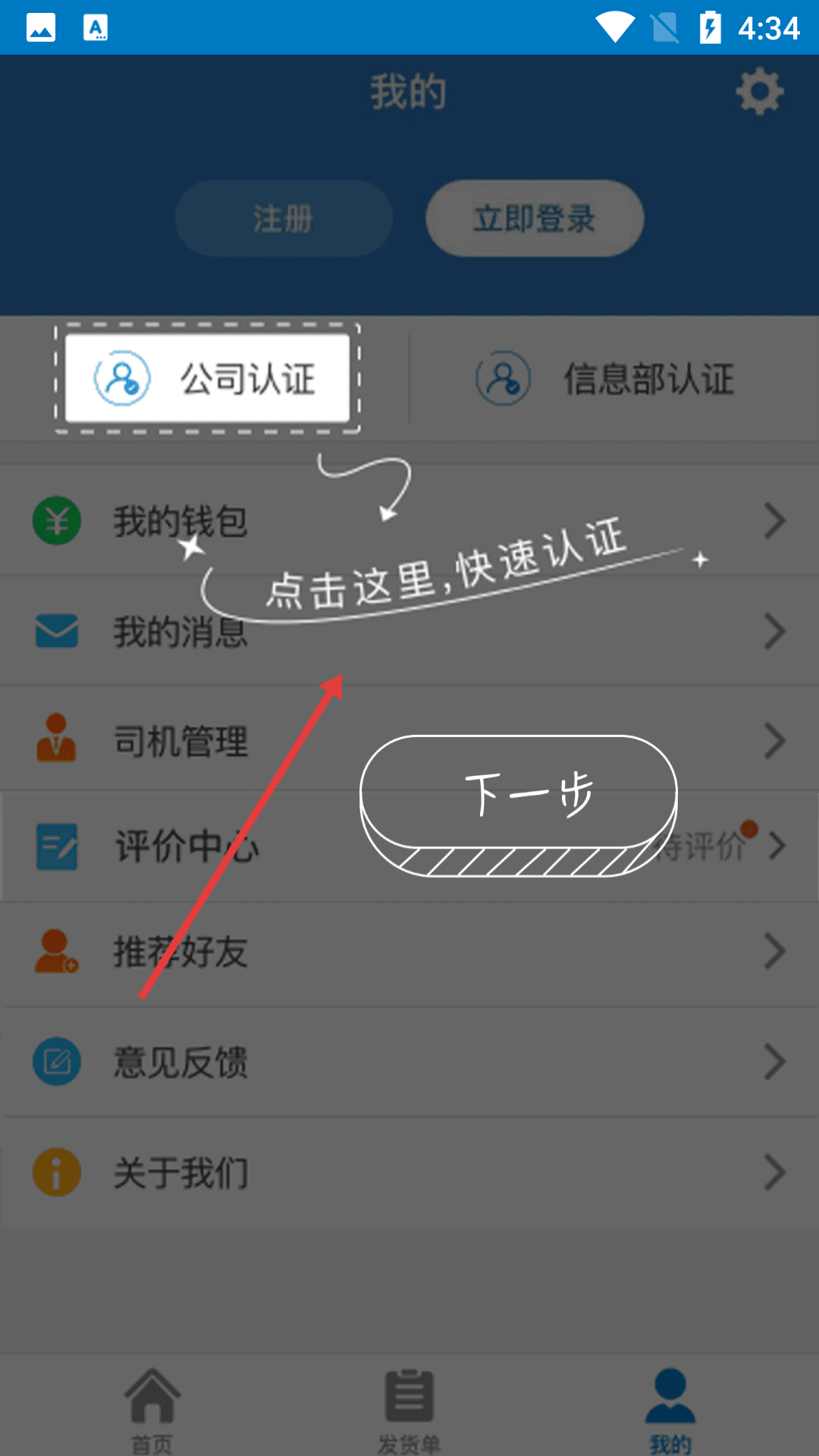Open 信息部认证
The height and width of the screenshot is (1456, 819).
pyautogui.click(x=607, y=378)
